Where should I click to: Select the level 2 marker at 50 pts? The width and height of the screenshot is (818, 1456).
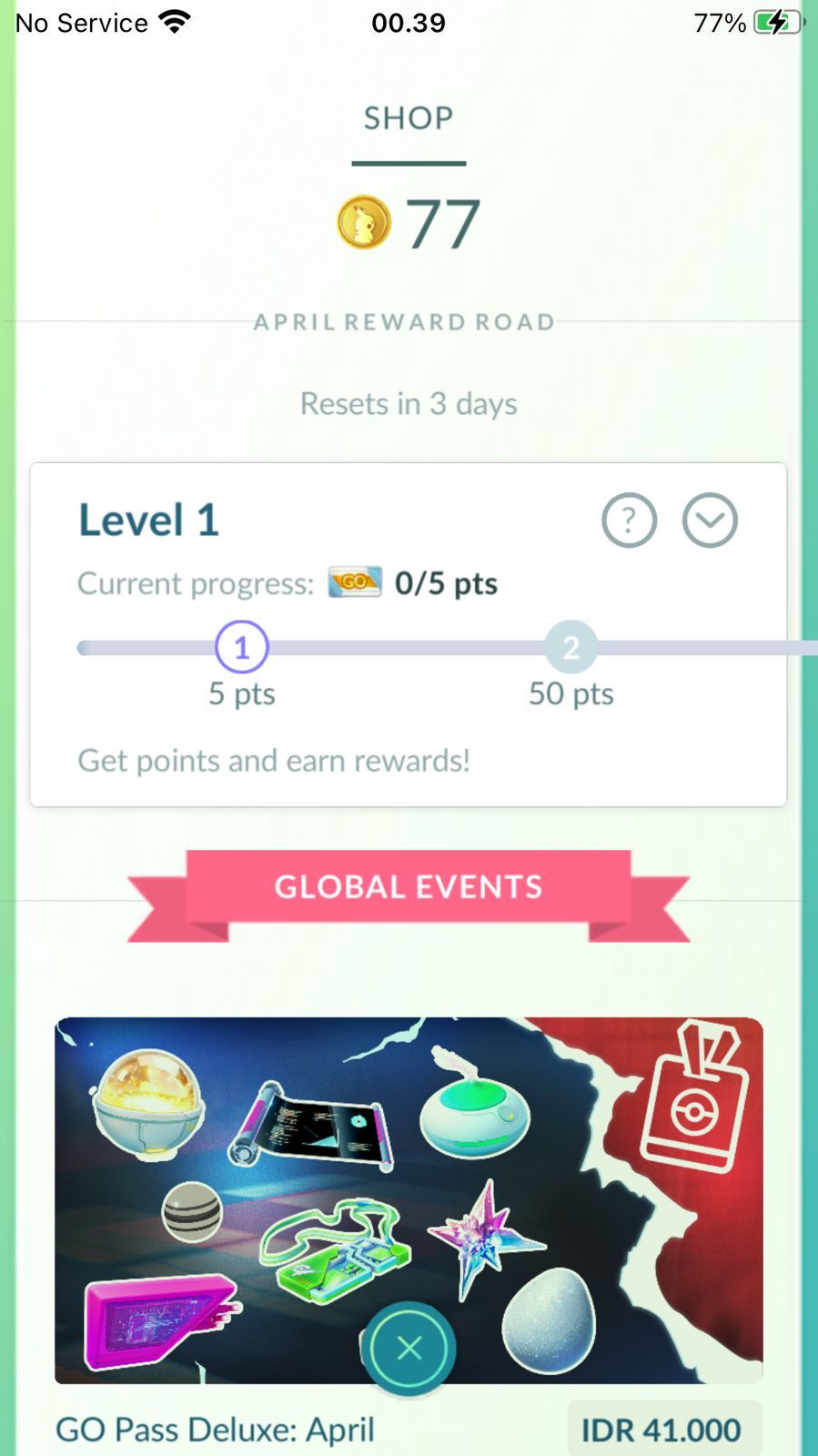(x=571, y=647)
